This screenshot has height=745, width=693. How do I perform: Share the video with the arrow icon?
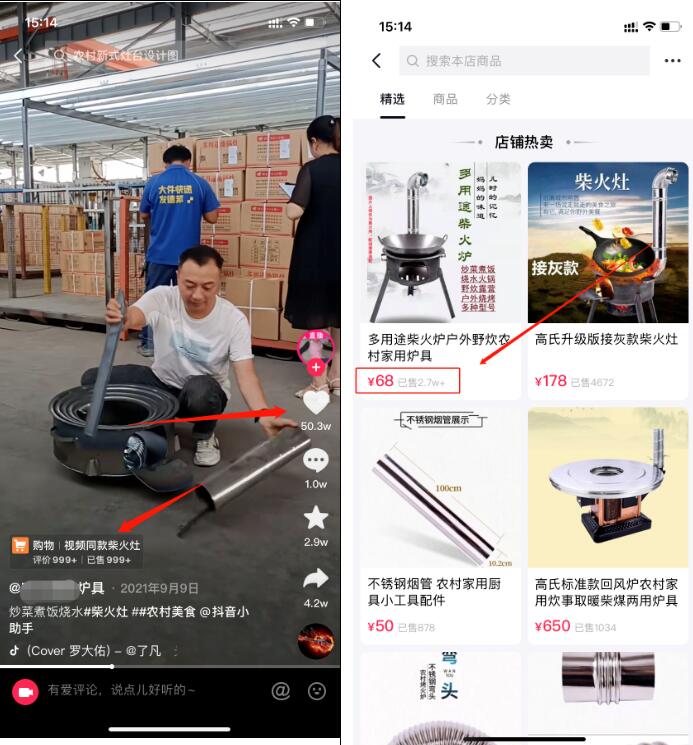point(316,578)
